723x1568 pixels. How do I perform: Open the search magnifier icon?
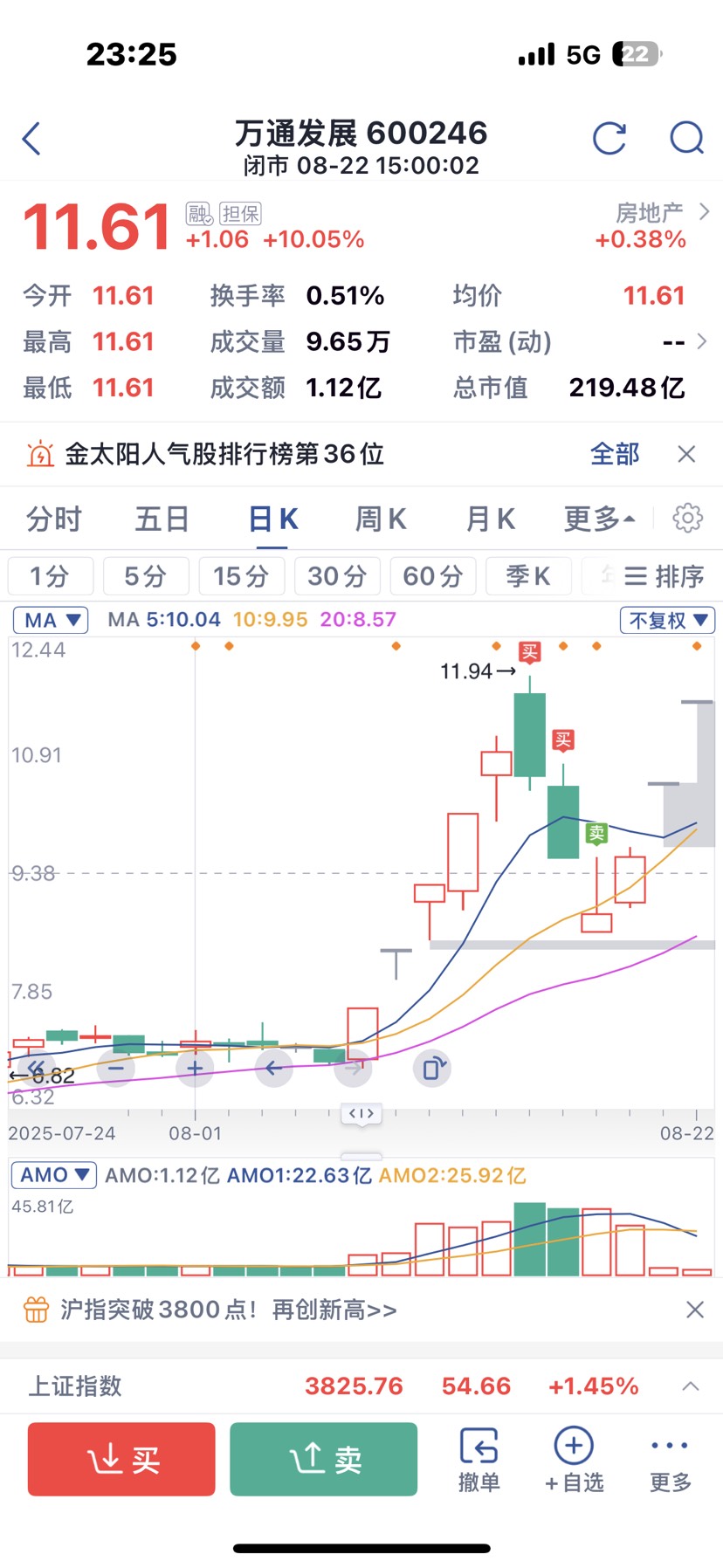point(686,139)
